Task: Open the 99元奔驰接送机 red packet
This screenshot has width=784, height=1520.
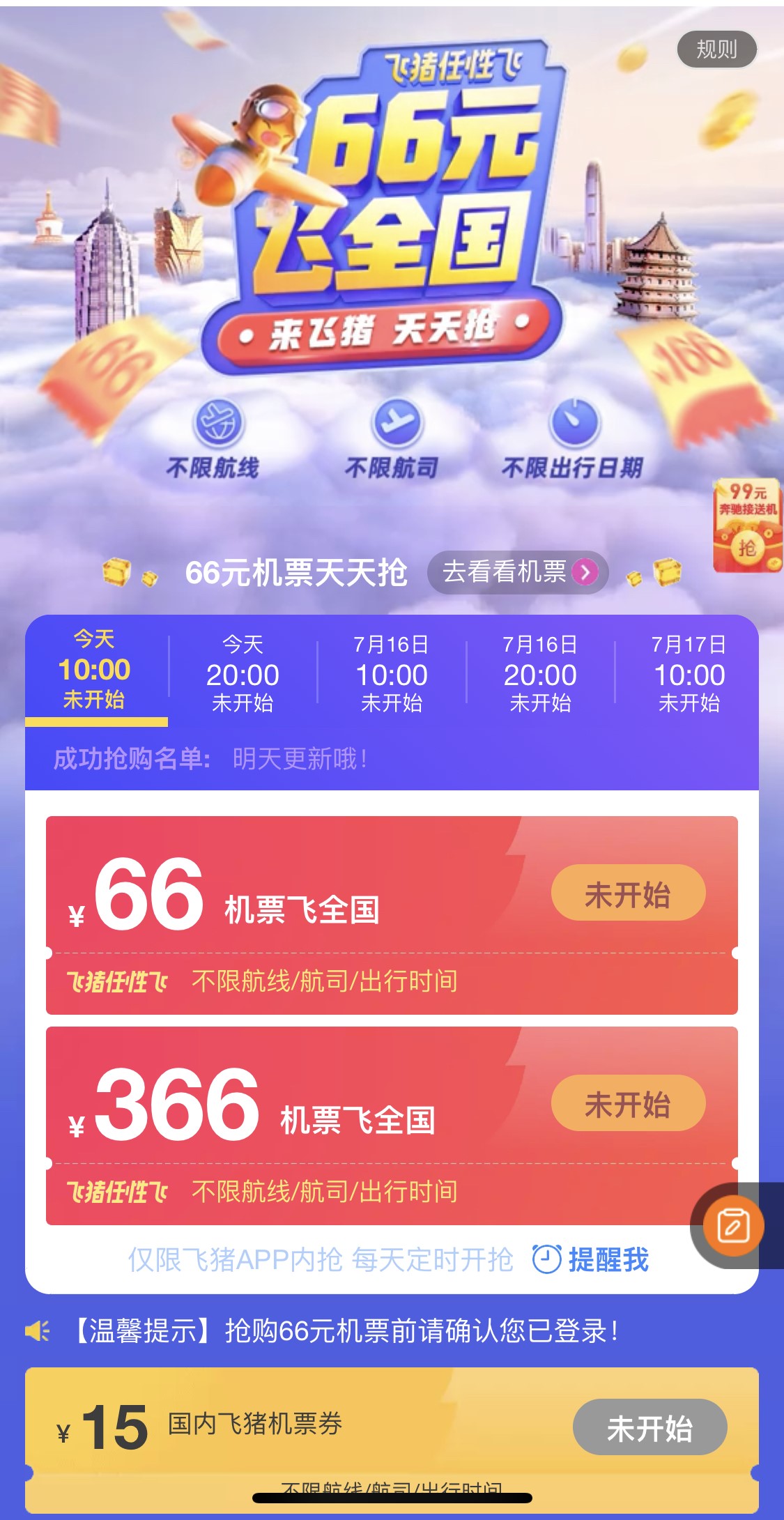Action: [747, 526]
